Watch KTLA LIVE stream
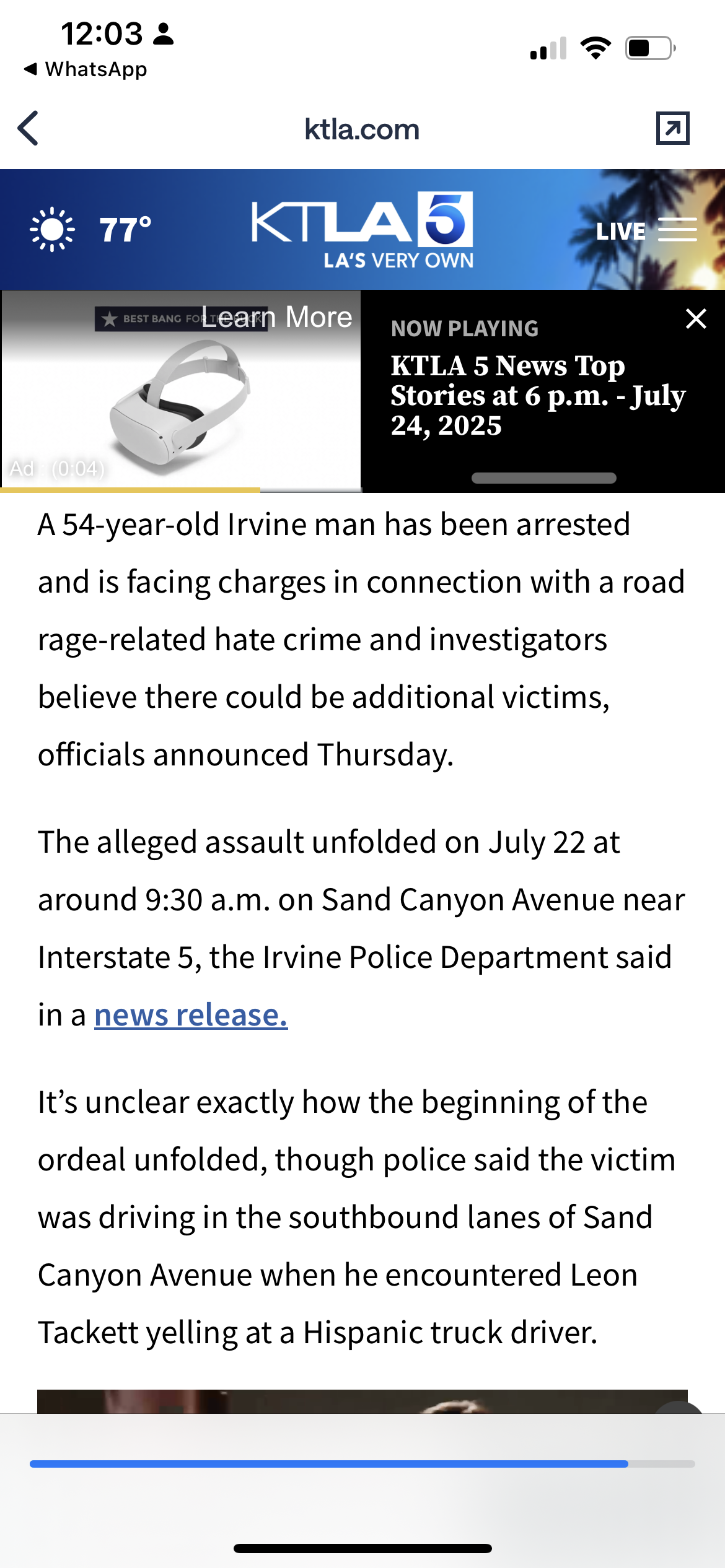 (620, 232)
